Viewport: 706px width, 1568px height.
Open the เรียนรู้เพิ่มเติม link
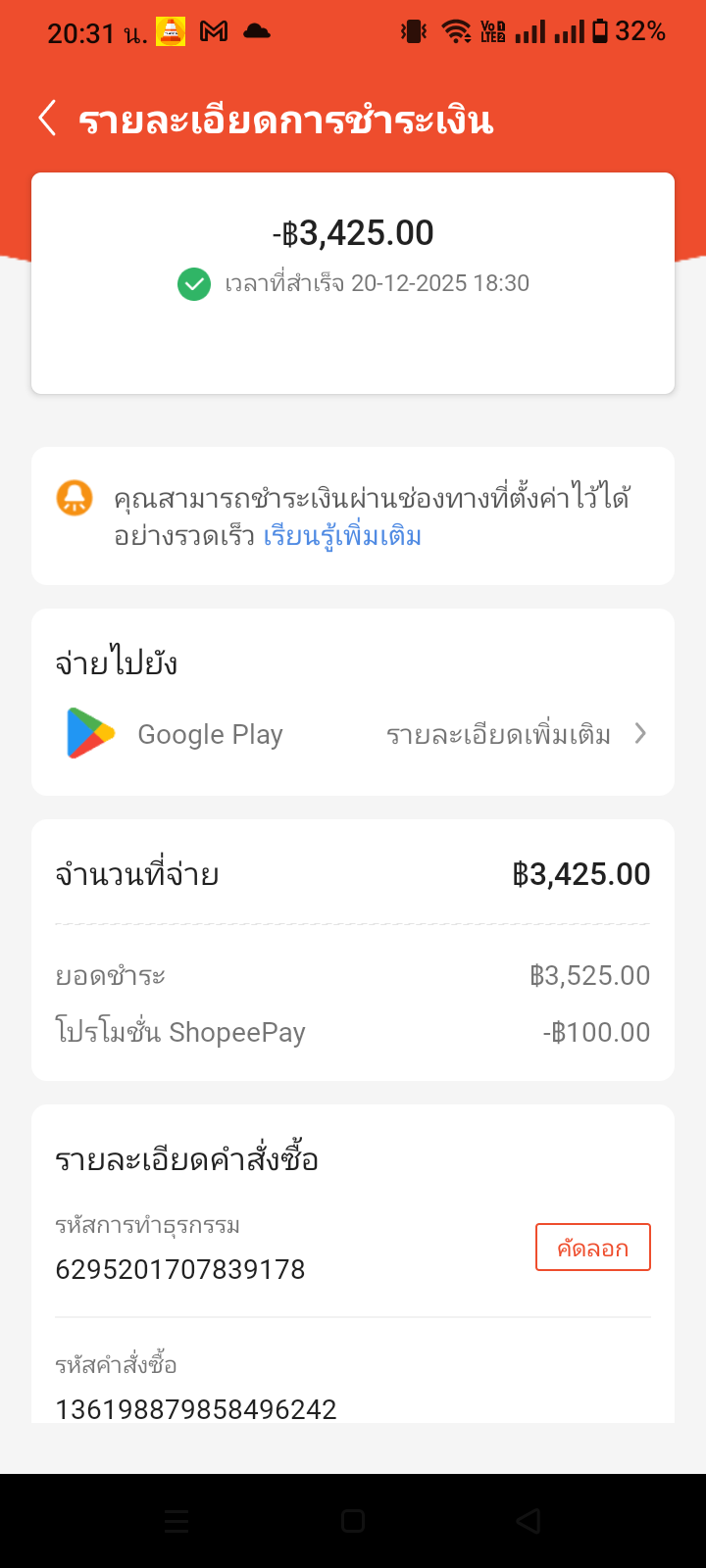[342, 536]
